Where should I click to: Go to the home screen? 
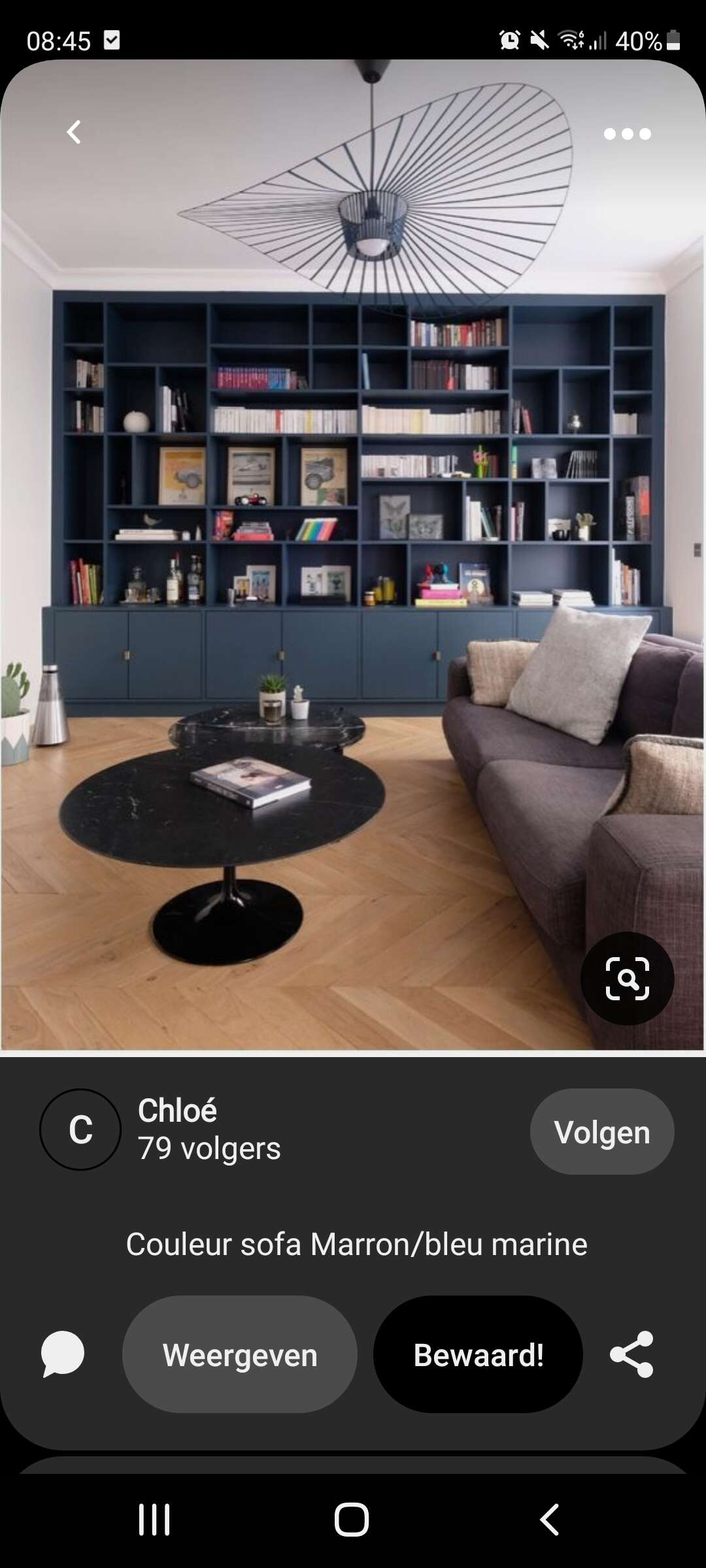click(x=352, y=1520)
